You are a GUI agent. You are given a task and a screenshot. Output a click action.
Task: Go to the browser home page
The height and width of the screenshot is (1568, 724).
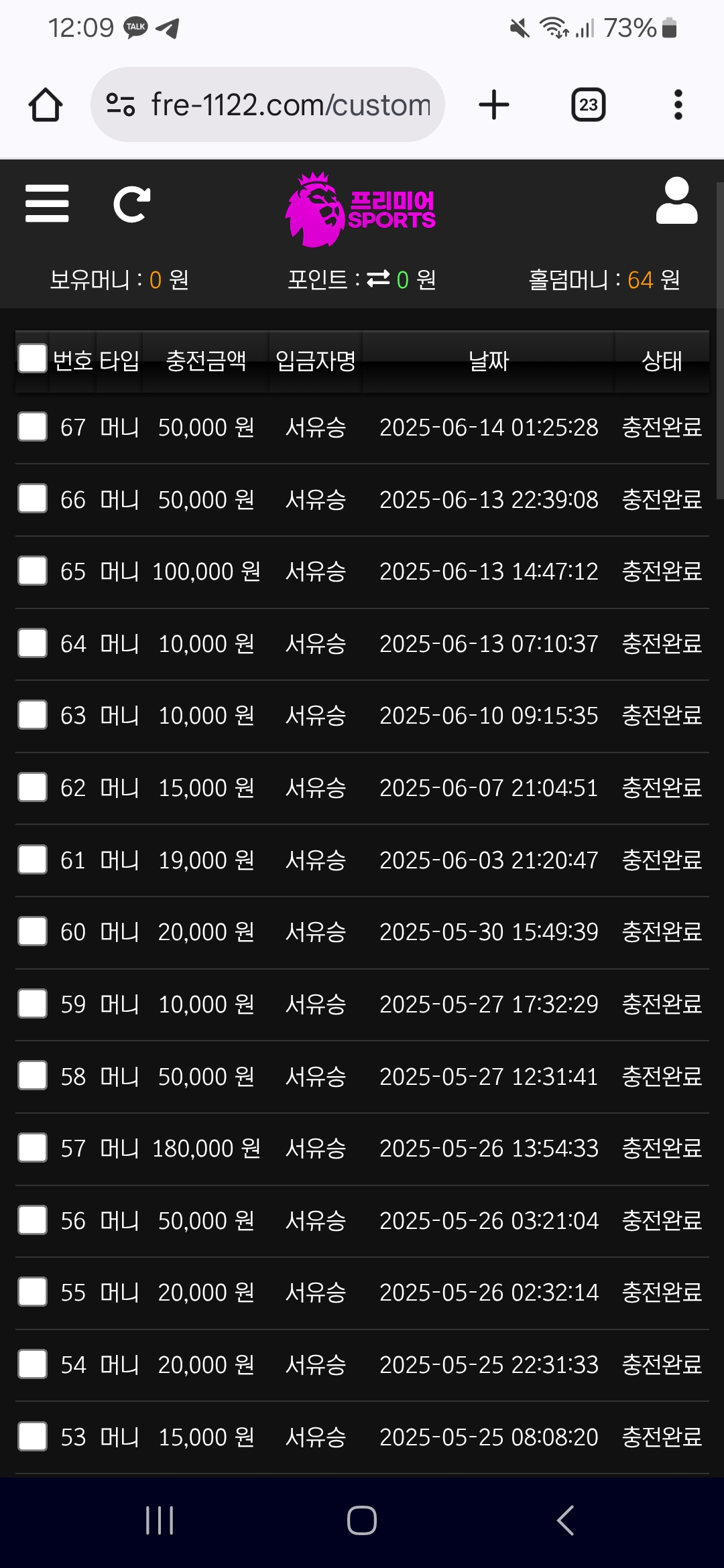click(x=46, y=105)
